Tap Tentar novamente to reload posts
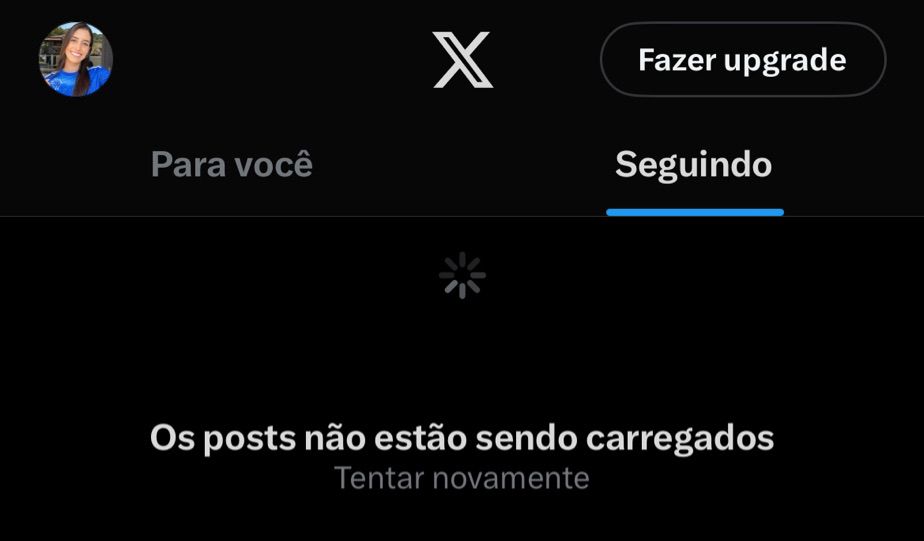Screen dimensions: 924x541 (x=461, y=478)
